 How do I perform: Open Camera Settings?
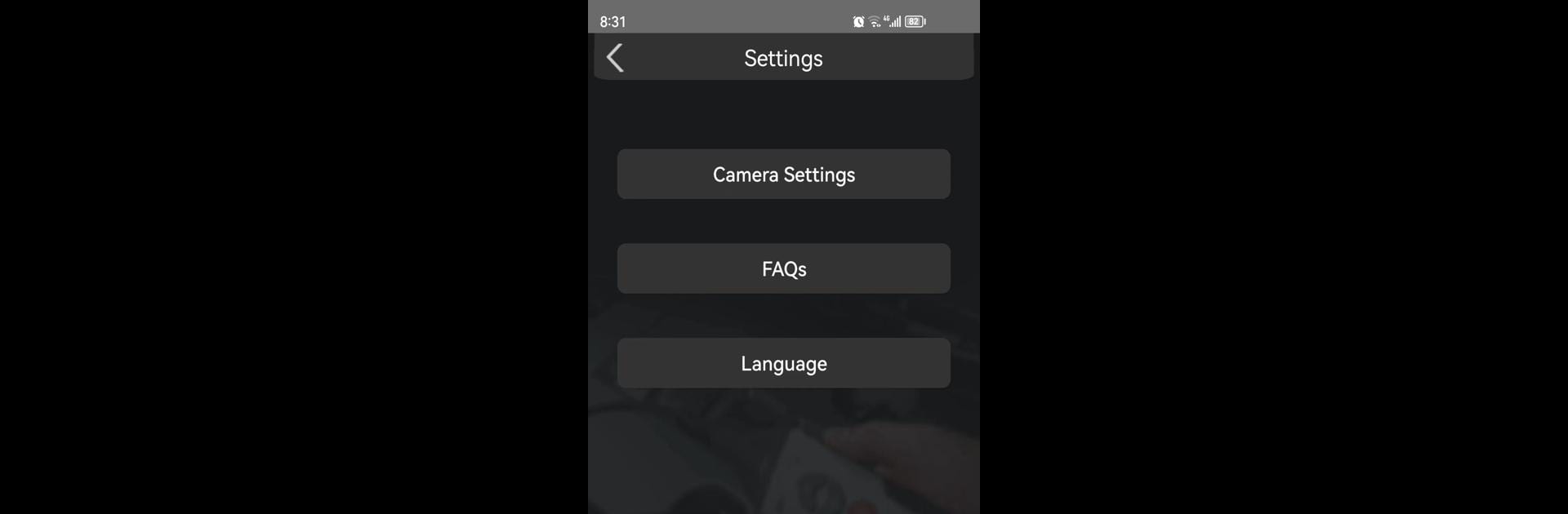point(783,175)
